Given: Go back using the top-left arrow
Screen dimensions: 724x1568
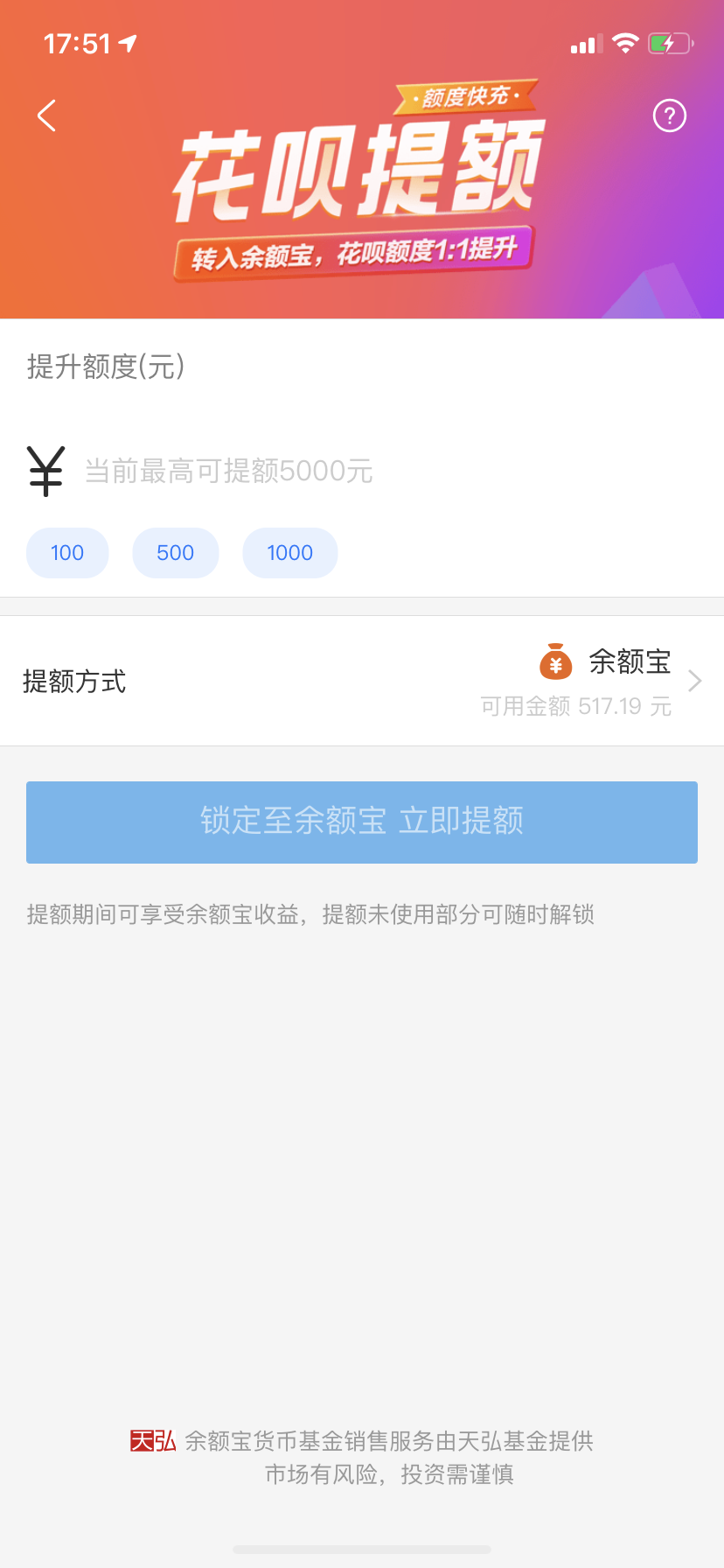Looking at the screenshot, I should [47, 115].
